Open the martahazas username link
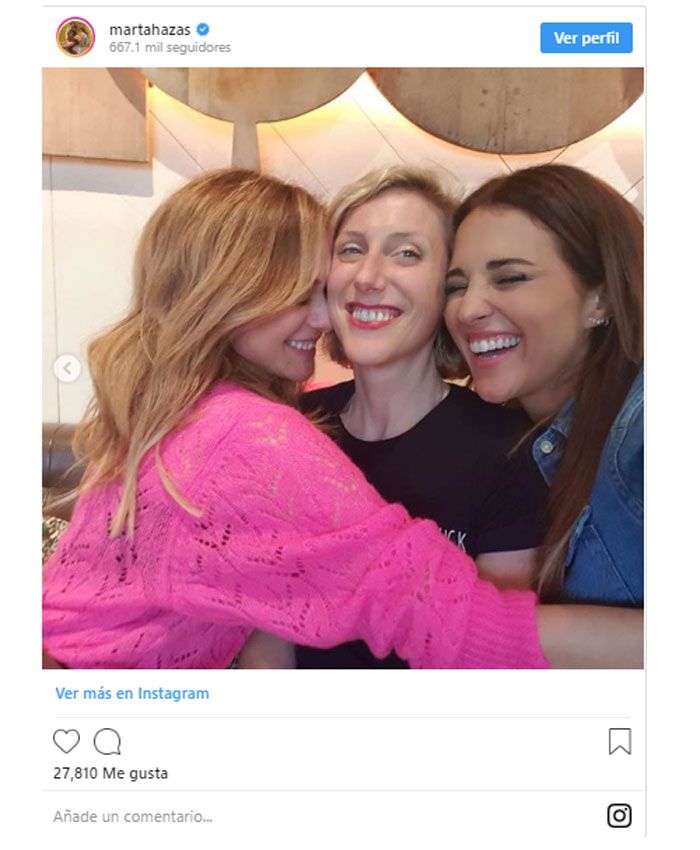This screenshot has width=700, height=850. (148, 30)
